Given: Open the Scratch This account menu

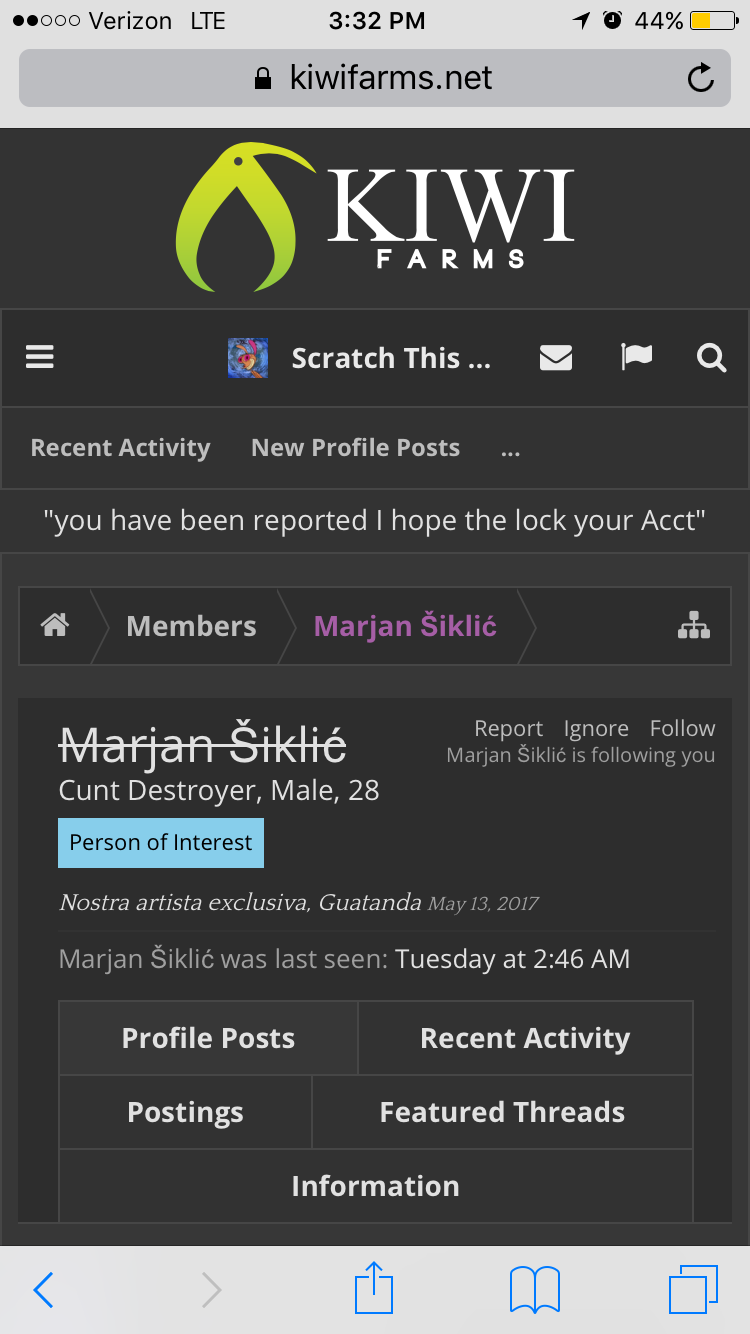Looking at the screenshot, I should (359, 358).
